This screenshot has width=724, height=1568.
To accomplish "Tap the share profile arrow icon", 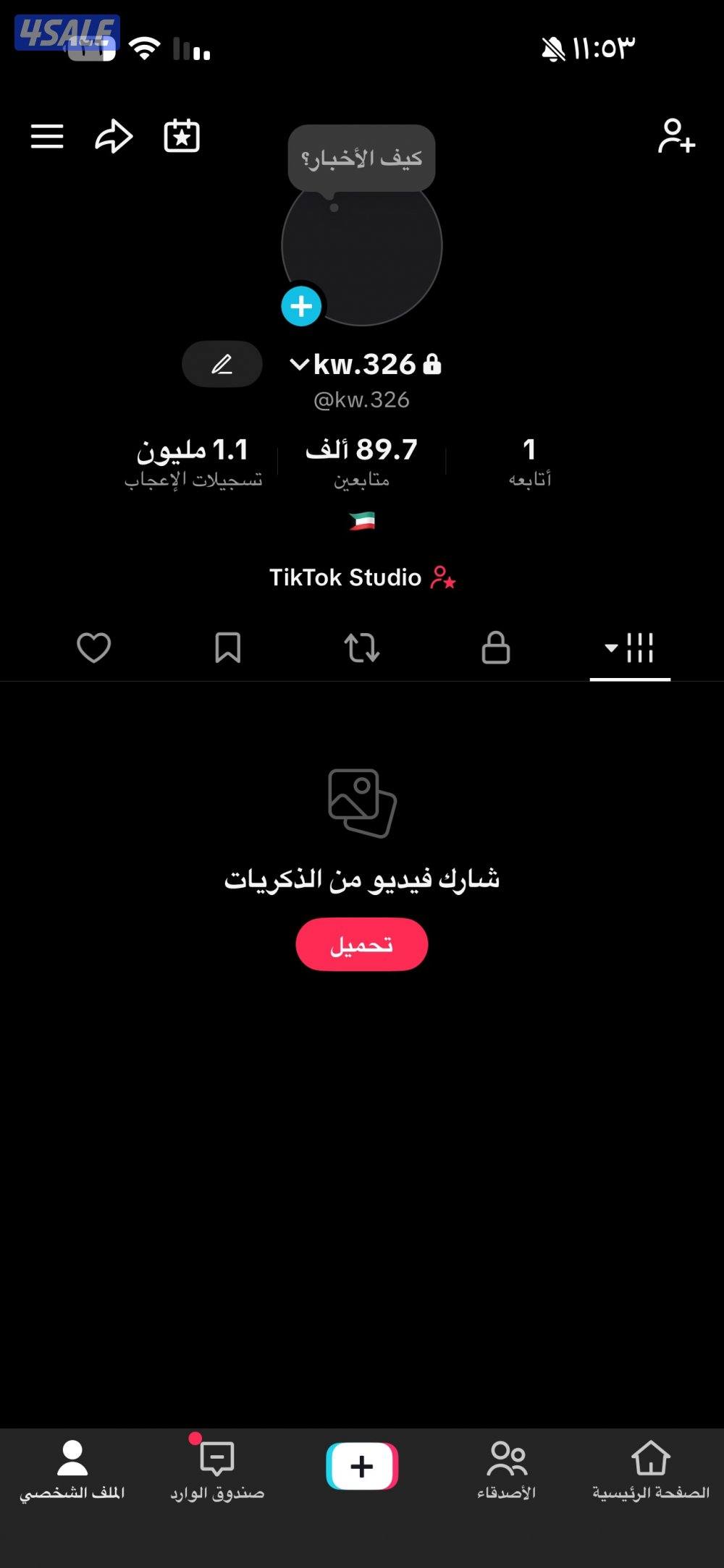I will click(x=113, y=136).
